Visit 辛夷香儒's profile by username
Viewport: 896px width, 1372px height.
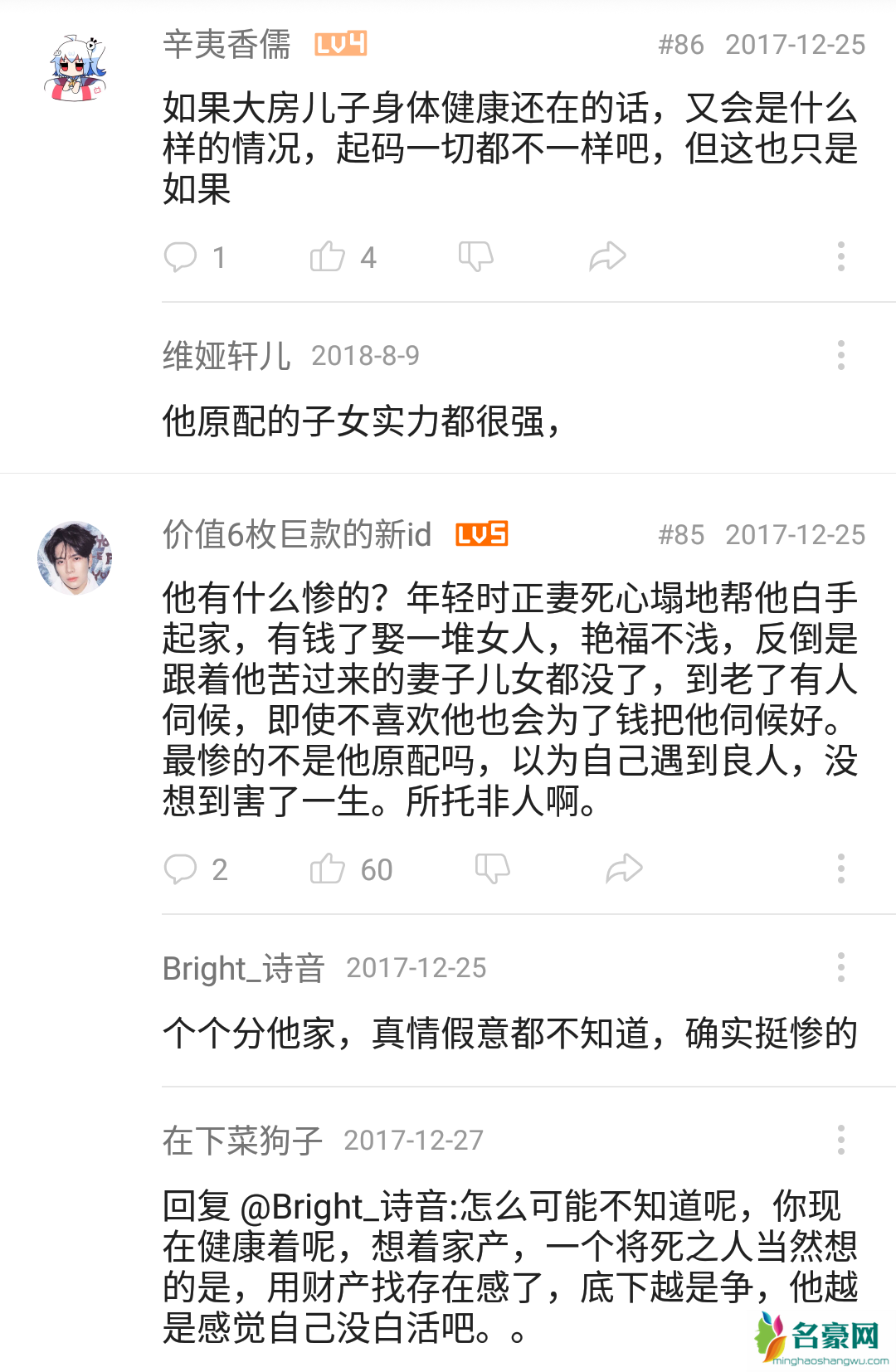(226, 45)
